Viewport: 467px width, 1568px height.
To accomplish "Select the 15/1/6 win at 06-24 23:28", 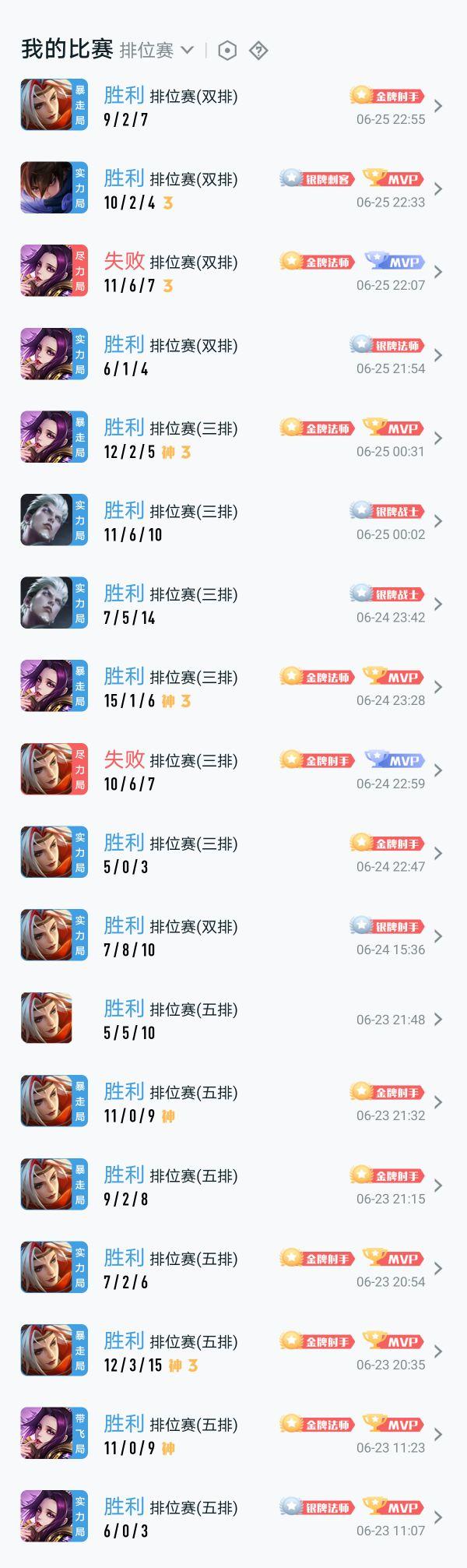I will tap(233, 686).
